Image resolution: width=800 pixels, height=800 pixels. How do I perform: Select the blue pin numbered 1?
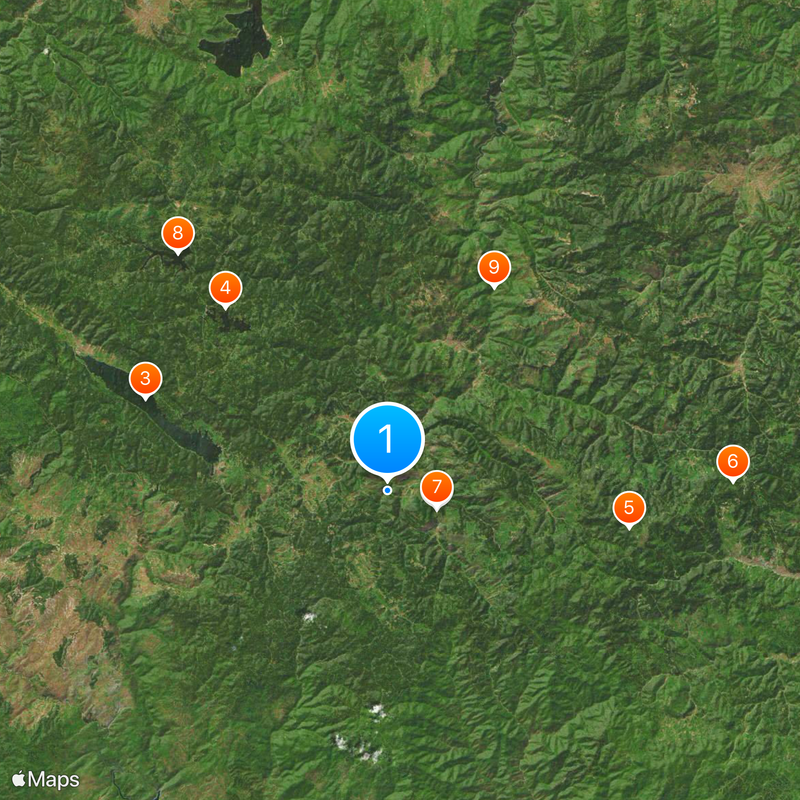point(388,438)
